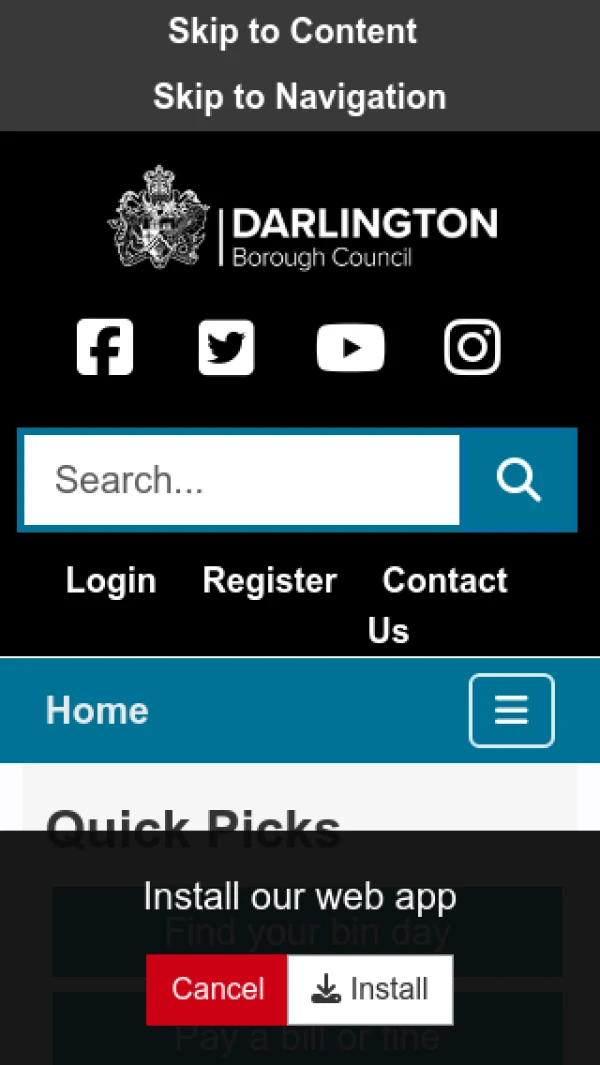Go to Home in the navigation bar

pos(97,711)
